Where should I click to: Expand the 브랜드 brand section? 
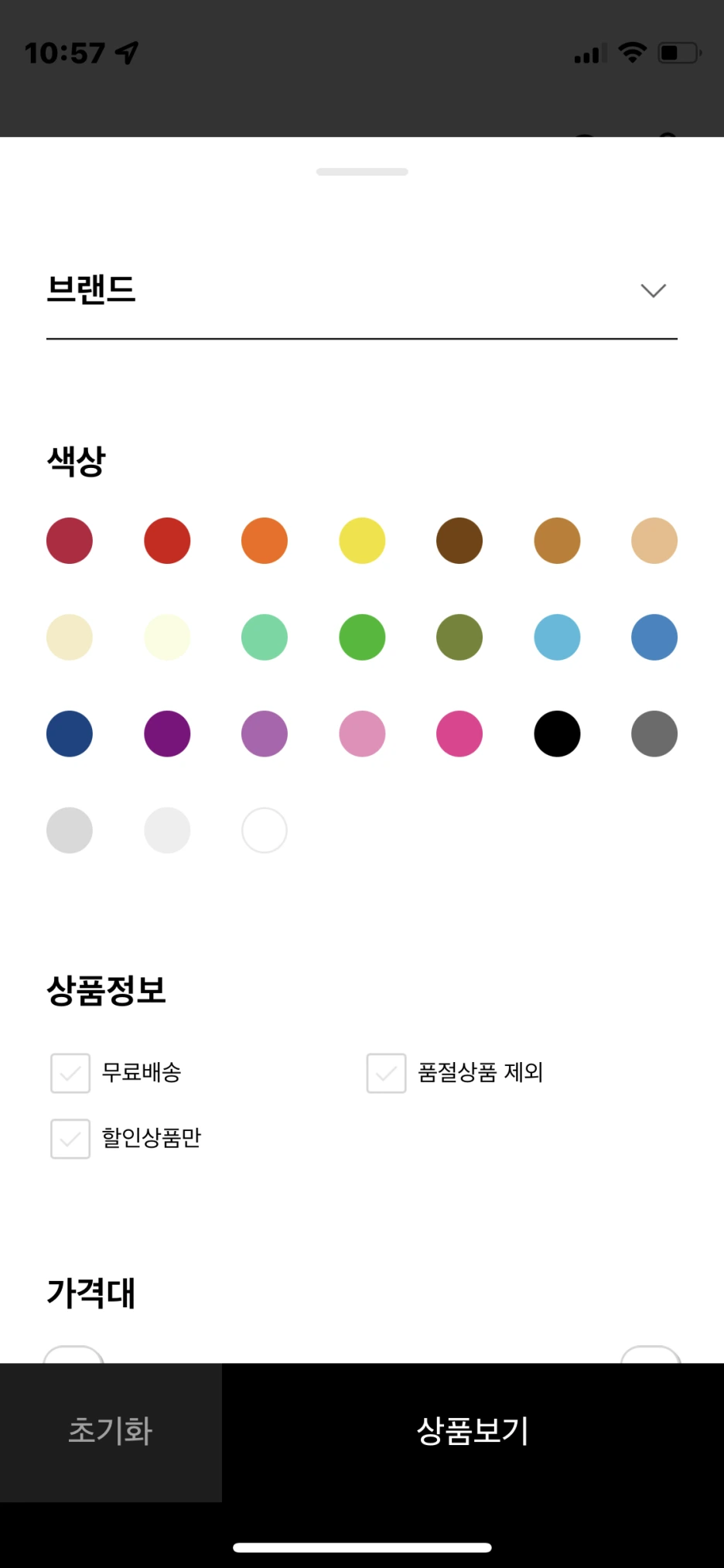tap(653, 290)
